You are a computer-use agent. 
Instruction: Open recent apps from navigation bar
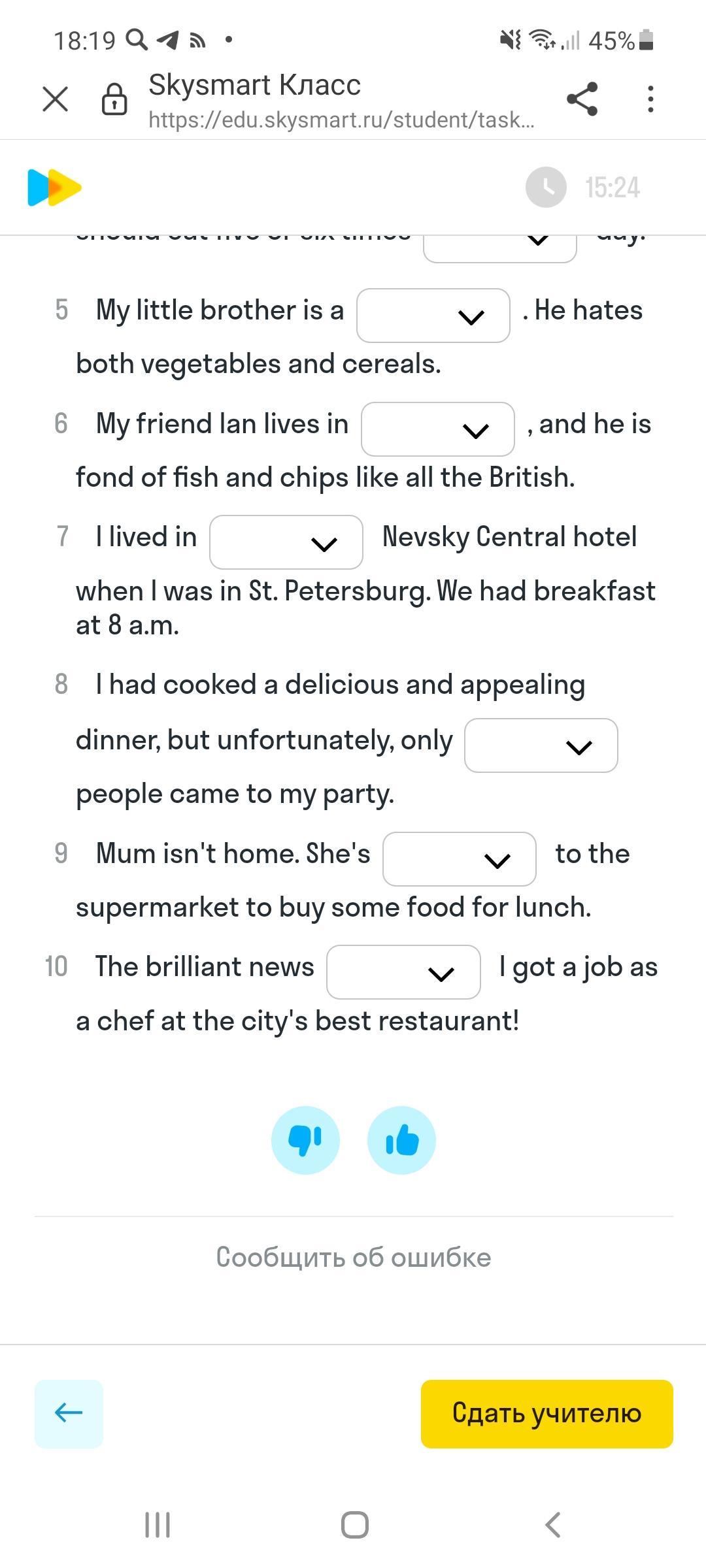[x=157, y=1525]
